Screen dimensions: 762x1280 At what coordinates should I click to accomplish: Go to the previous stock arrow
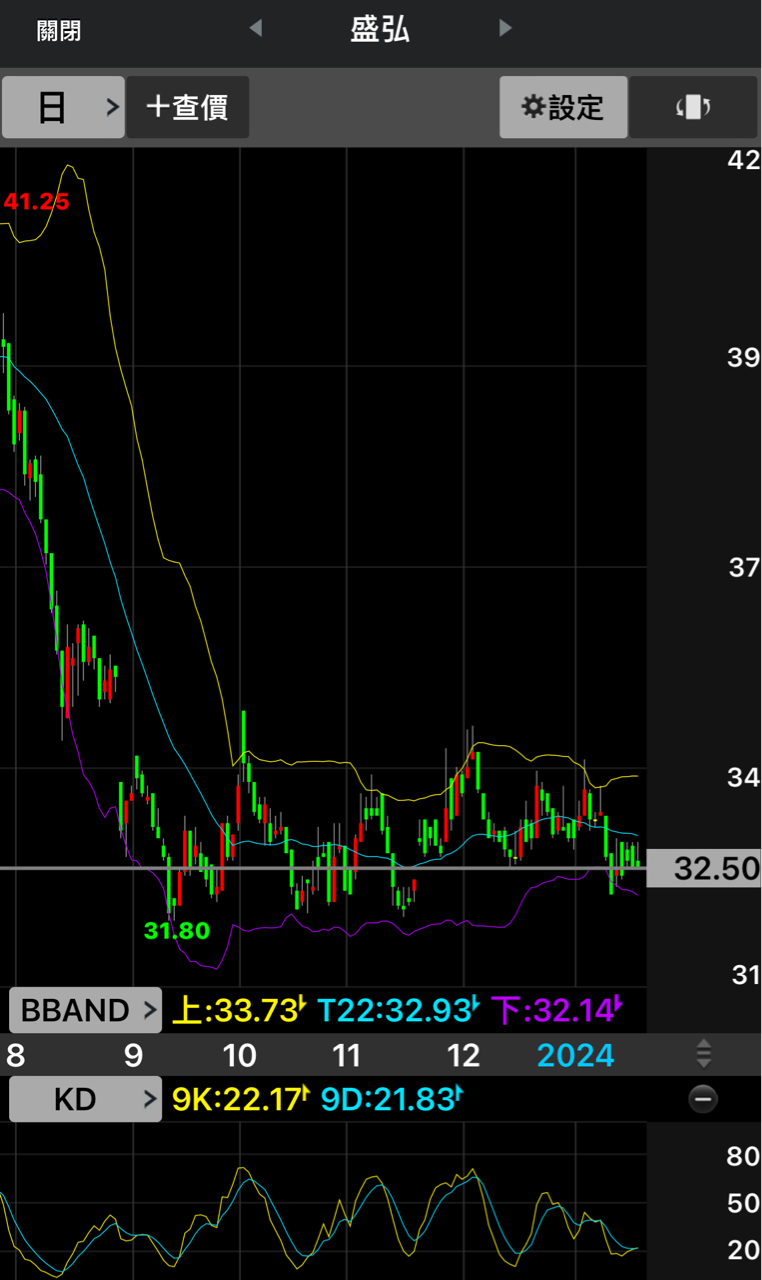pyautogui.click(x=256, y=28)
